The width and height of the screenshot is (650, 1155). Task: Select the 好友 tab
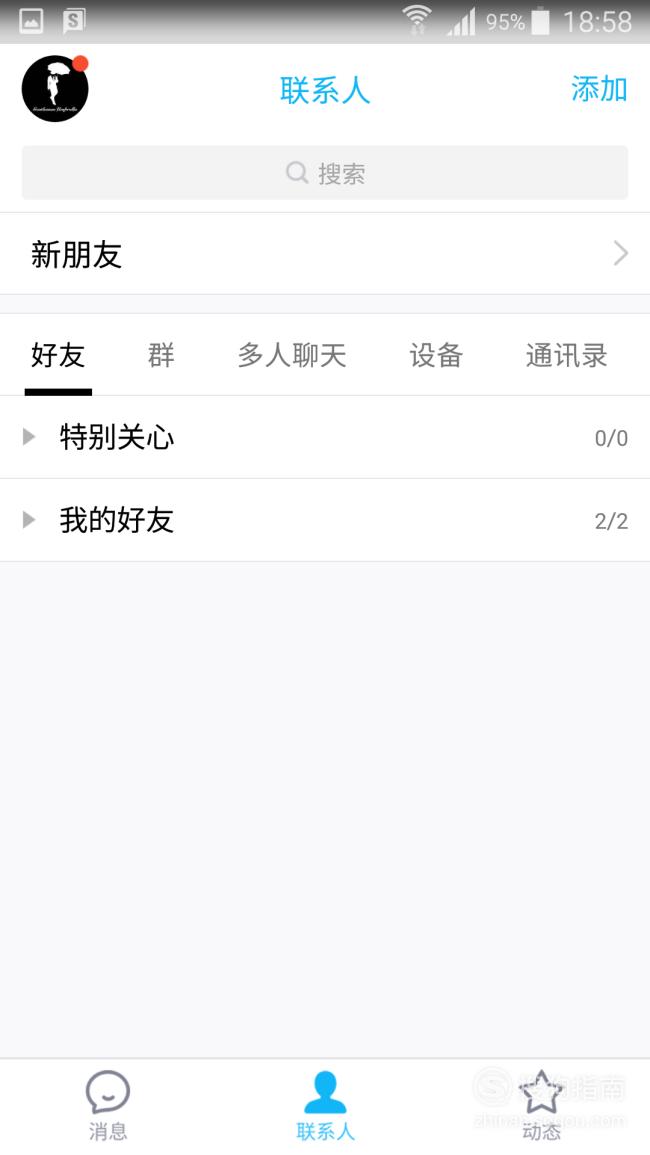tap(58, 356)
